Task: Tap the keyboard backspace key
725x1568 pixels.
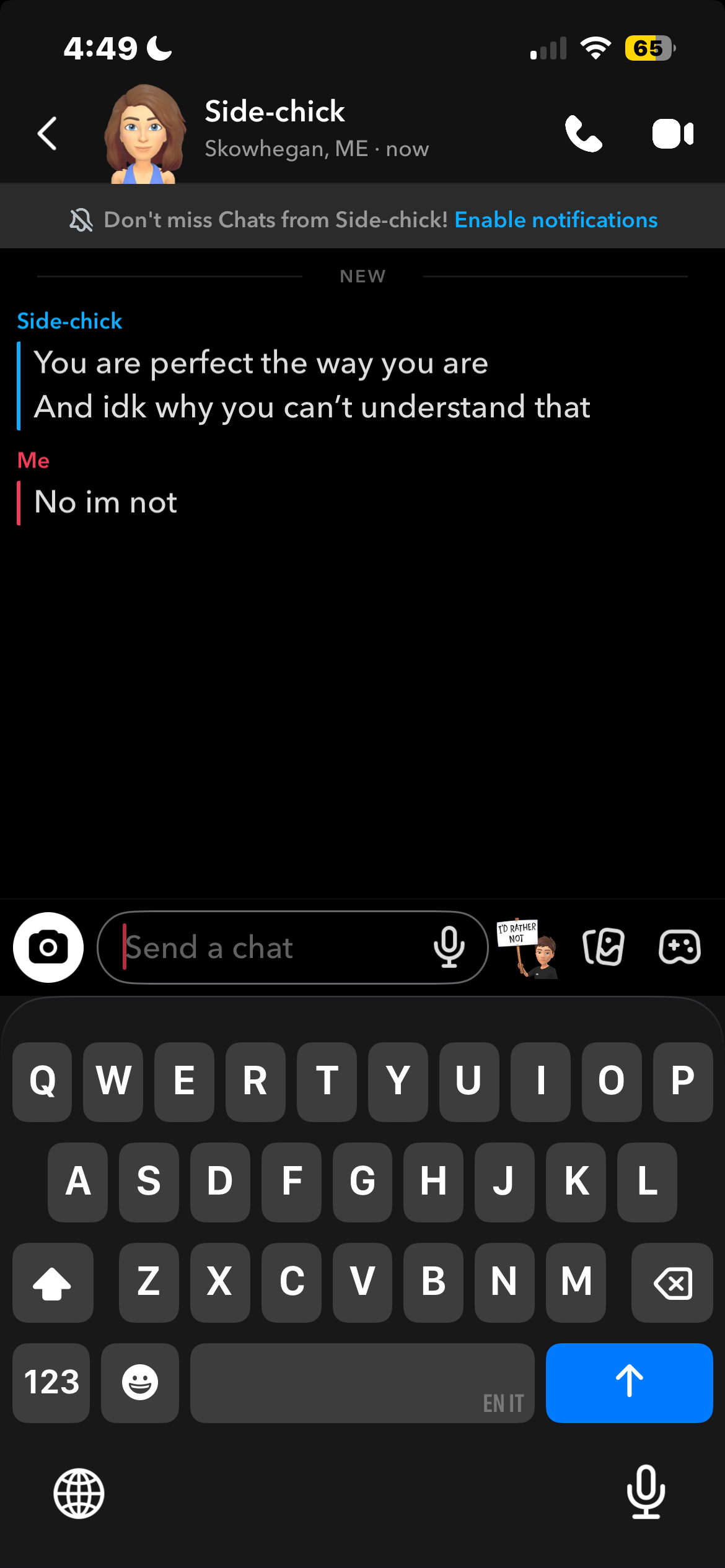Action: [x=672, y=1283]
